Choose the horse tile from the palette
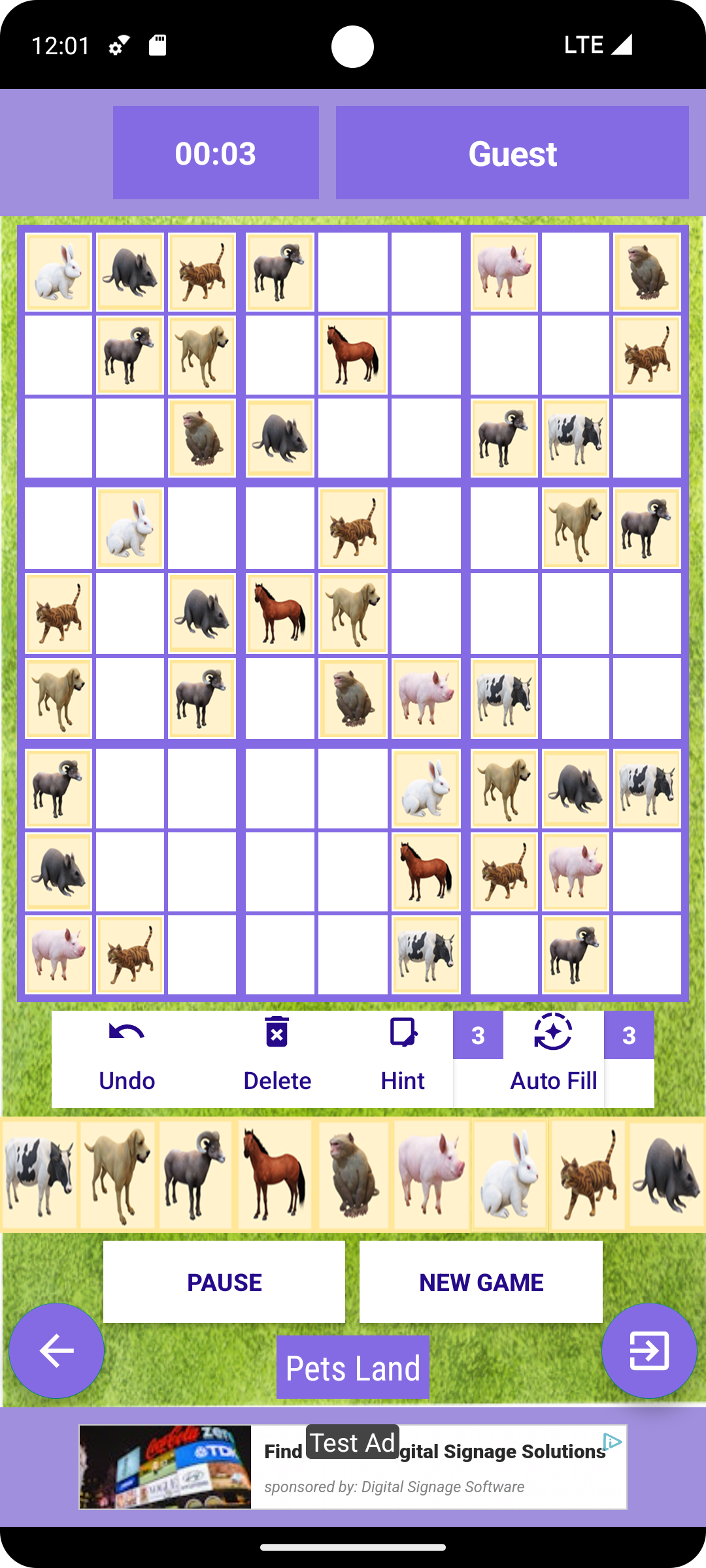Image resolution: width=706 pixels, height=1568 pixels. click(x=275, y=1176)
